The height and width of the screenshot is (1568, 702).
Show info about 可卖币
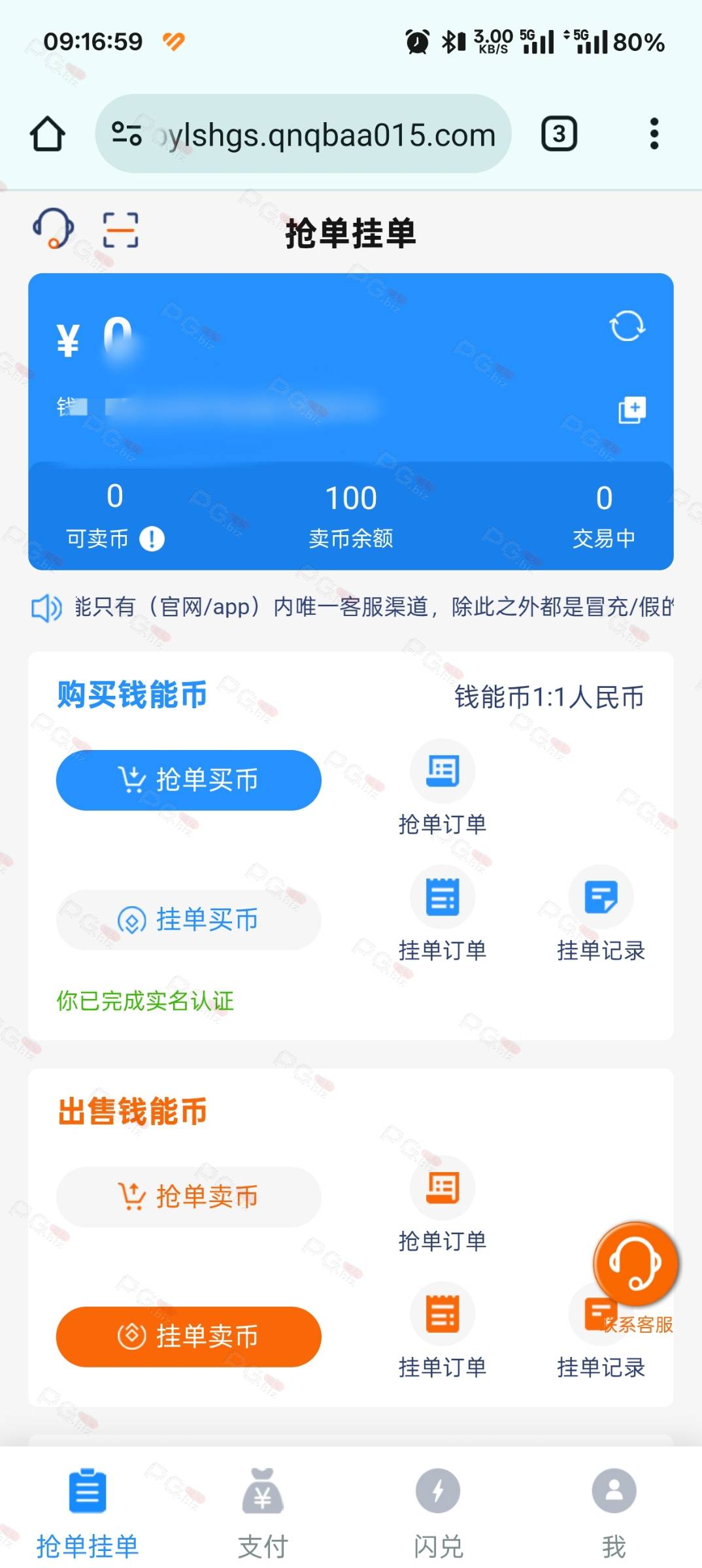coord(152,539)
